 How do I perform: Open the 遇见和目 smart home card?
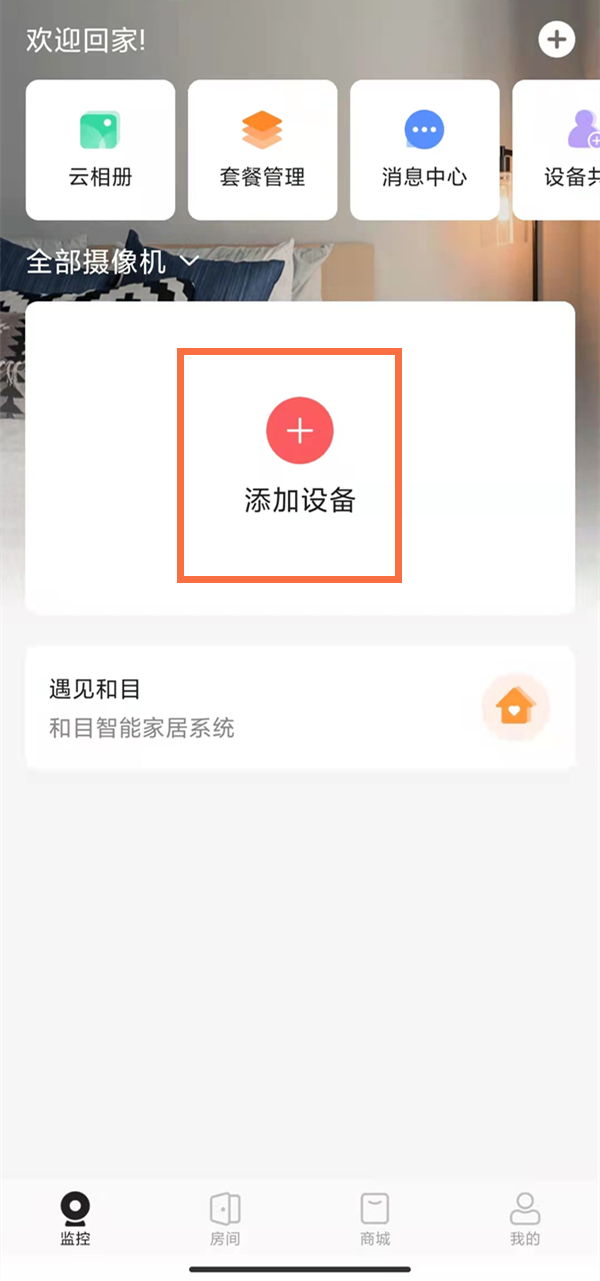(300, 708)
